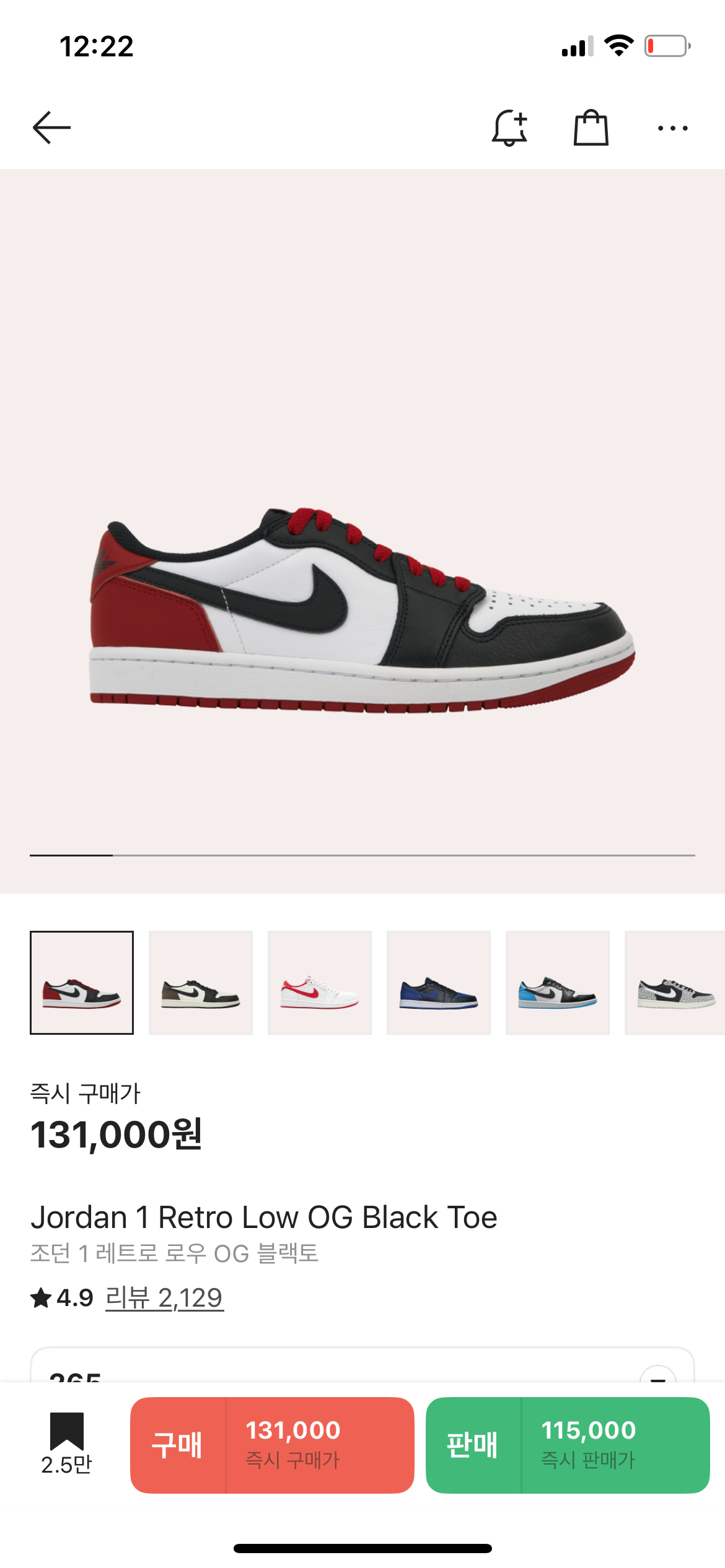Select the last gray cement thumbnail
The image size is (725, 1568).
pyautogui.click(x=675, y=983)
